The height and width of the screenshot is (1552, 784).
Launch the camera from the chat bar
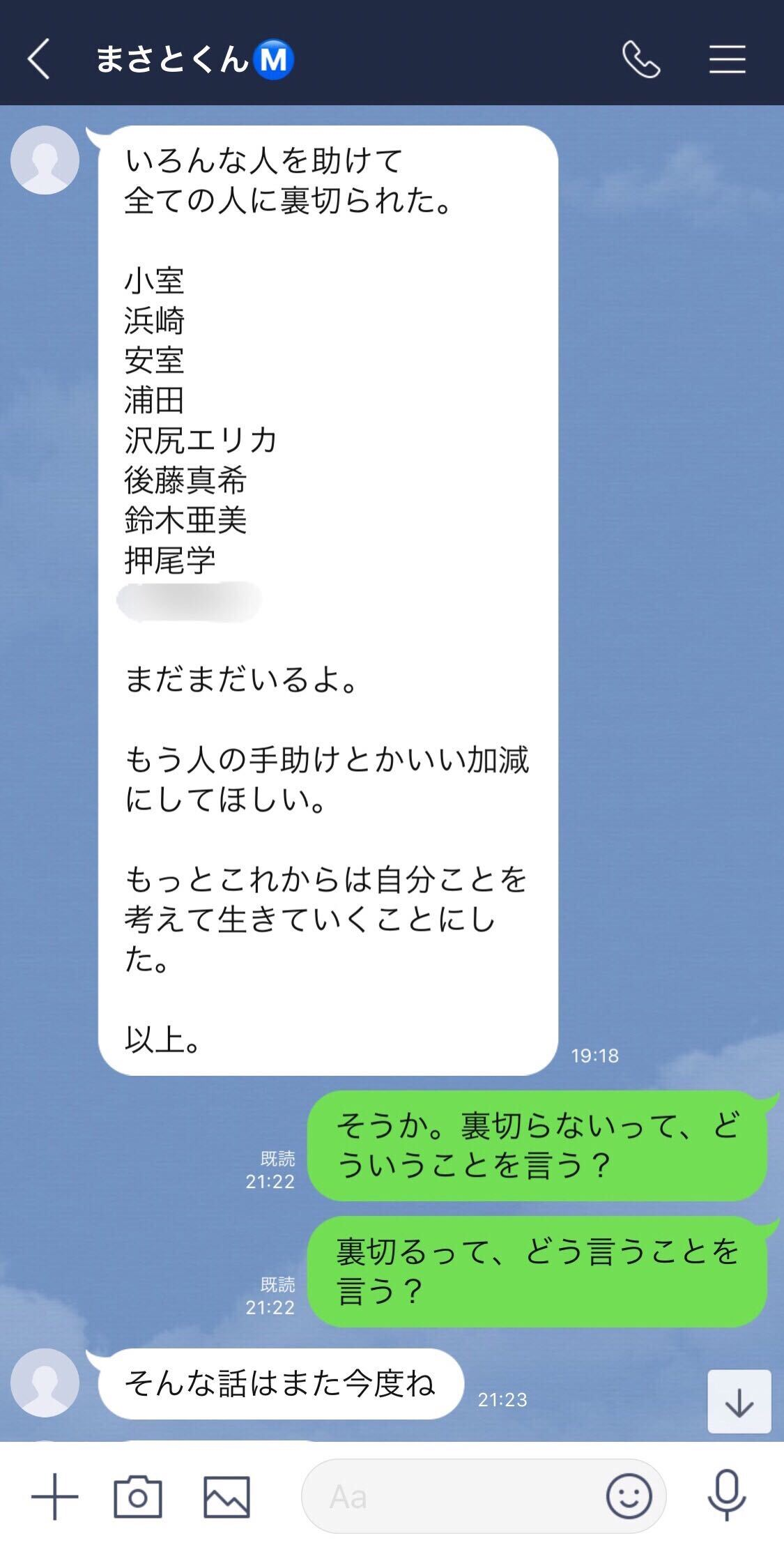click(x=138, y=1496)
